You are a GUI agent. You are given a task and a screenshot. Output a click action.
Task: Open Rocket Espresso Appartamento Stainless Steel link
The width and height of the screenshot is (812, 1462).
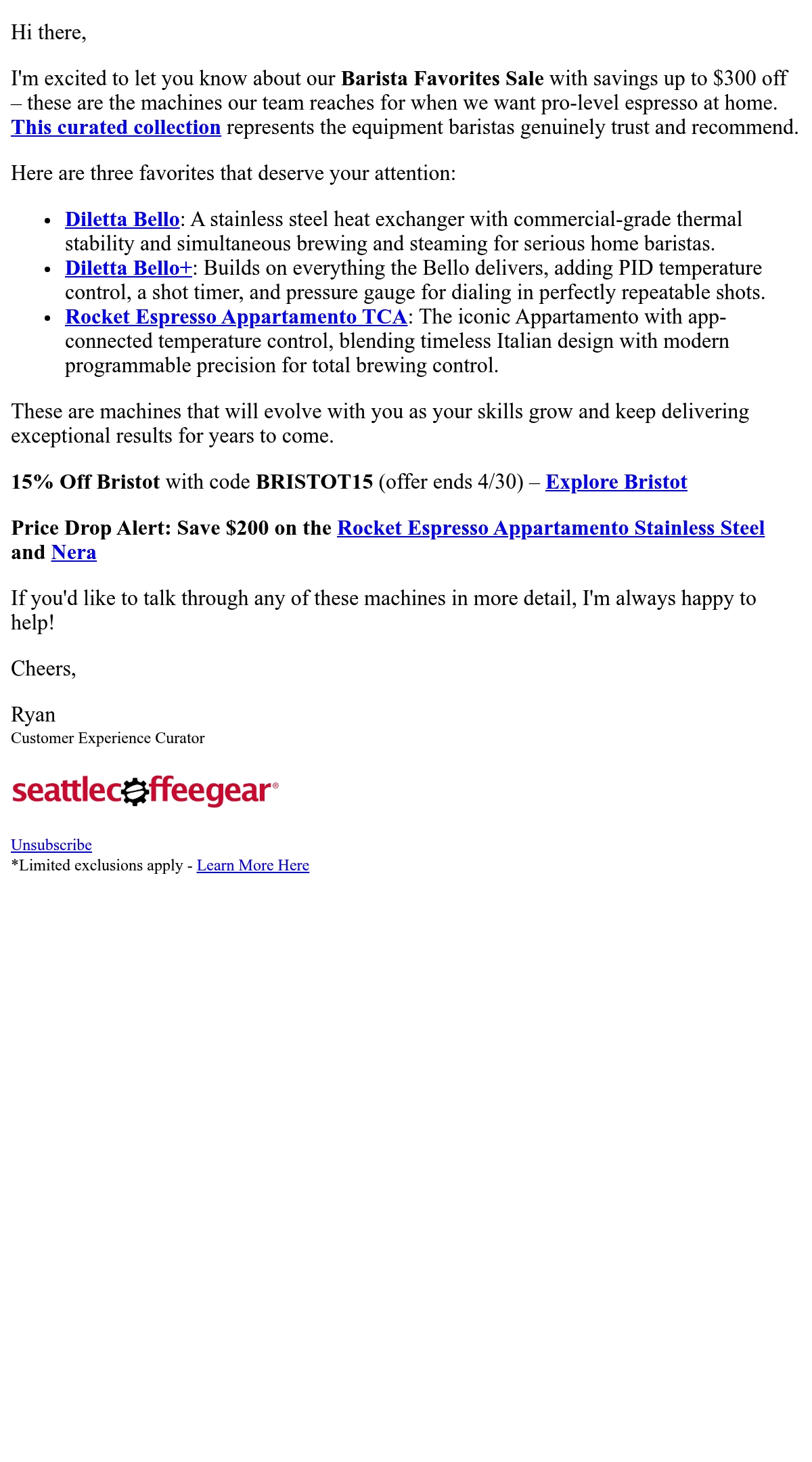551,528
